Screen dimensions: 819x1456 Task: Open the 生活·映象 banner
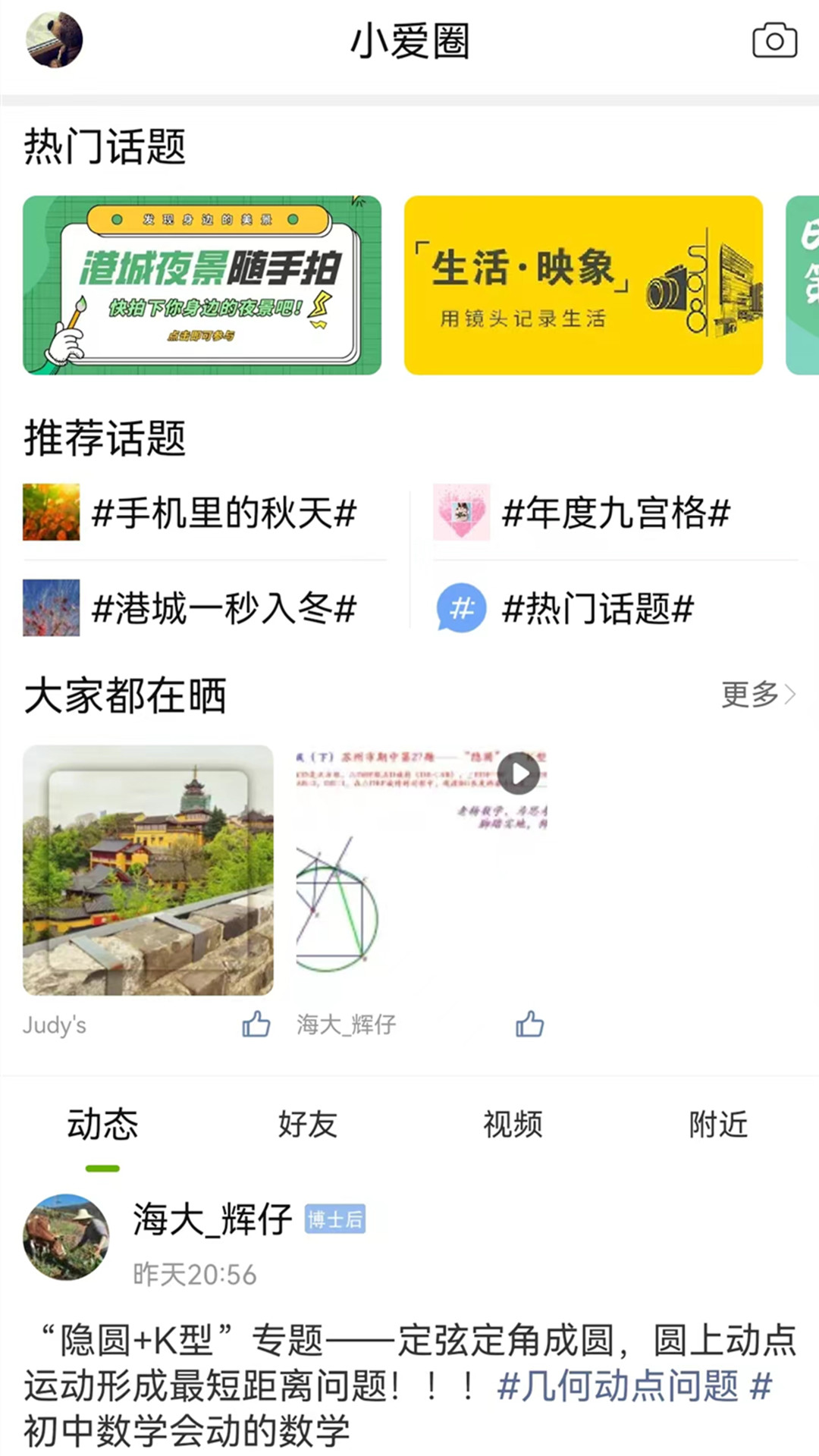tap(583, 284)
